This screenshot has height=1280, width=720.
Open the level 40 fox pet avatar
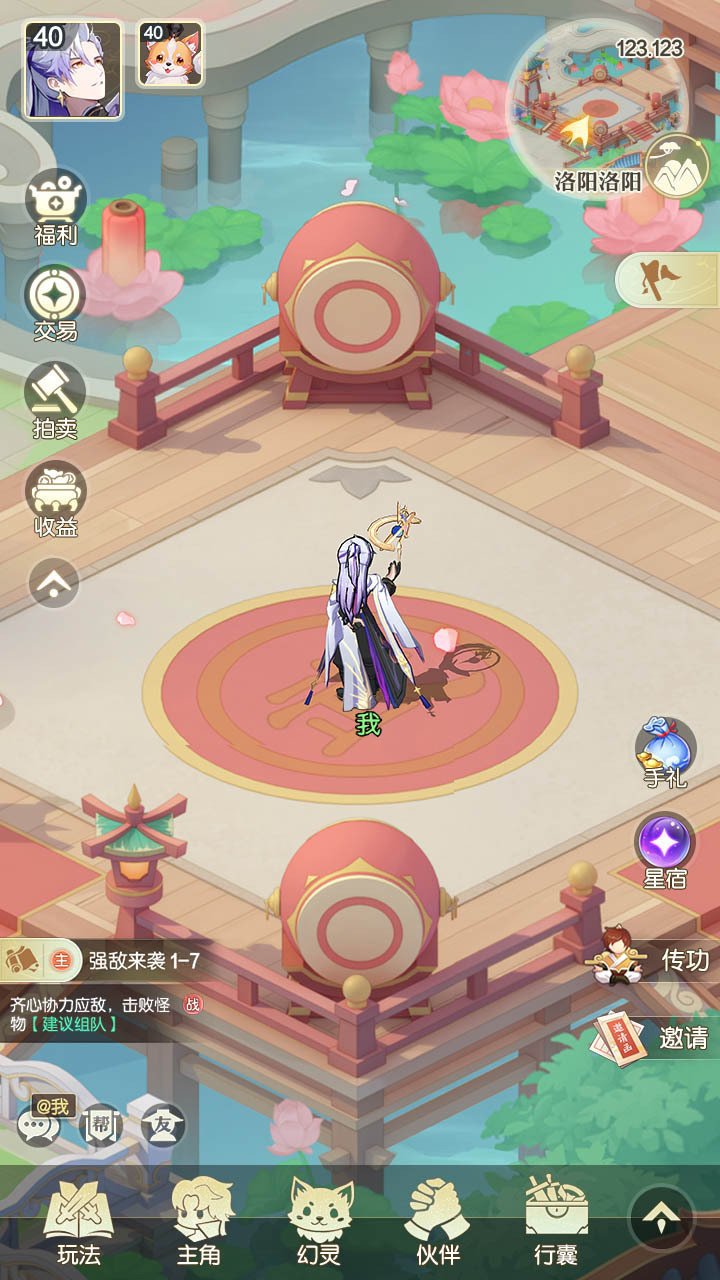tap(169, 54)
